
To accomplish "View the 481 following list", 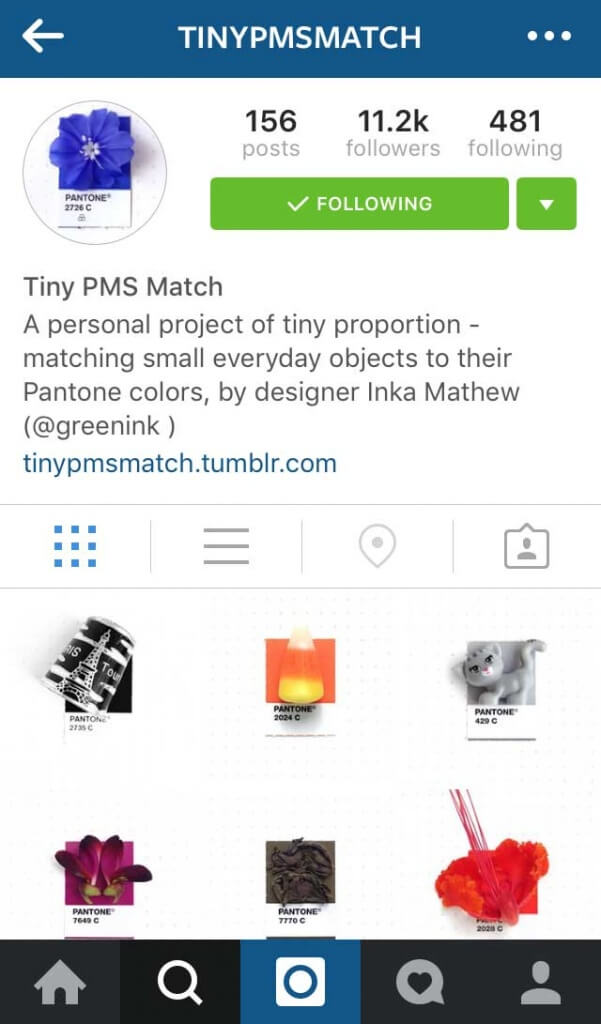I will tap(515, 134).
